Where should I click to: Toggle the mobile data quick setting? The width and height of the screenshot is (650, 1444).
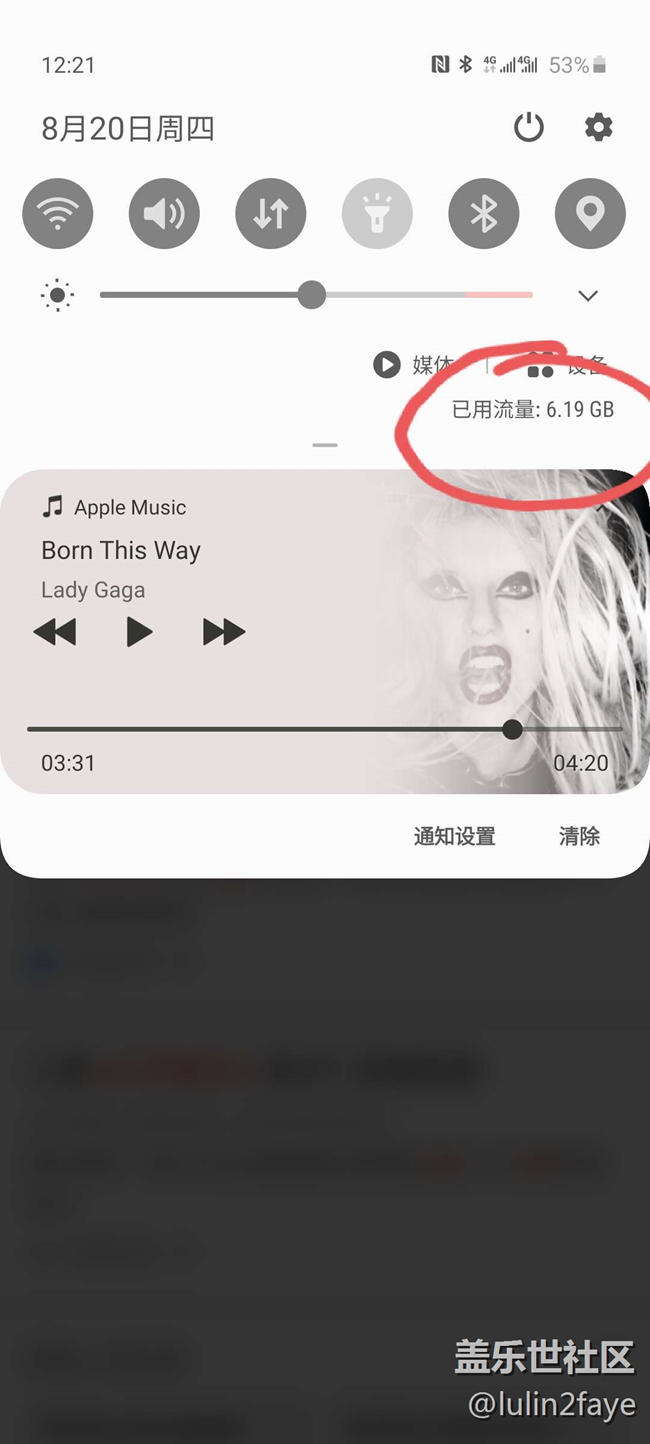pos(271,214)
